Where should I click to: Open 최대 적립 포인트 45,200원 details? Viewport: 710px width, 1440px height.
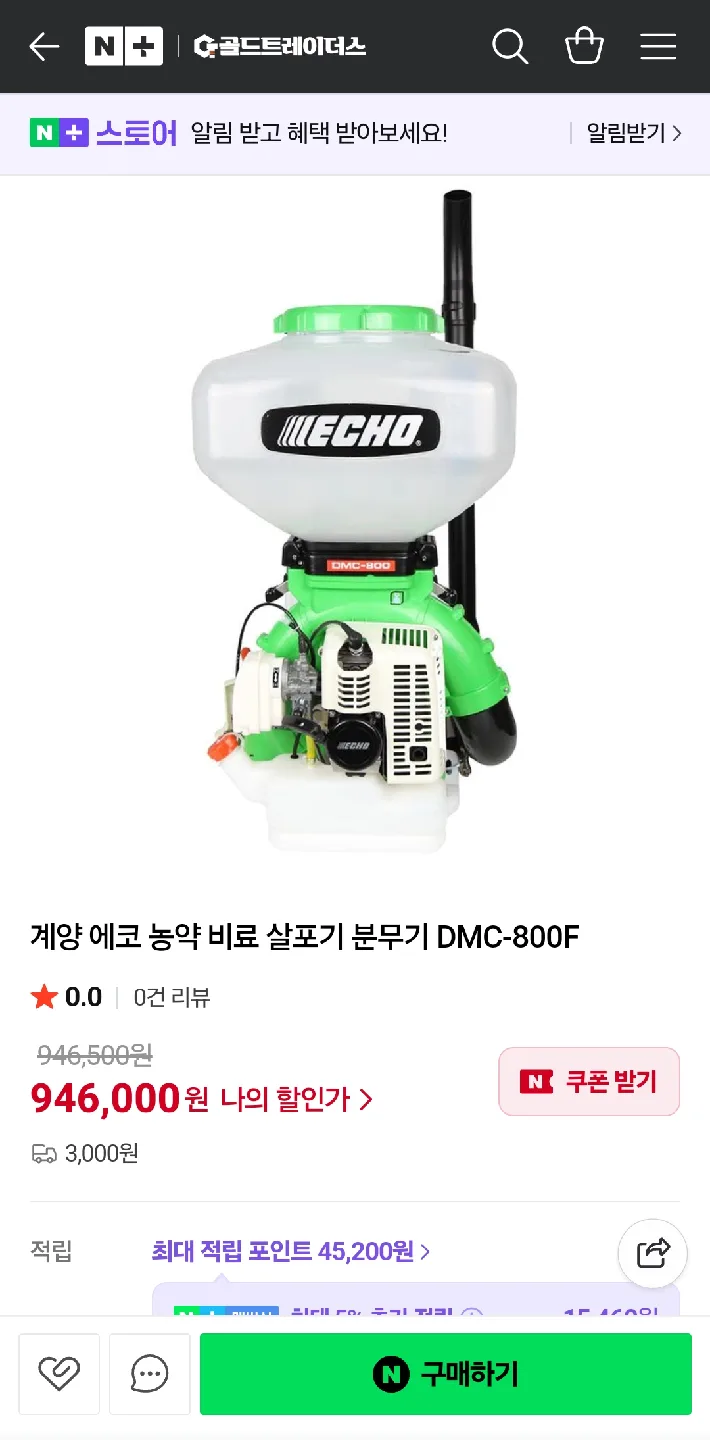coord(290,1251)
